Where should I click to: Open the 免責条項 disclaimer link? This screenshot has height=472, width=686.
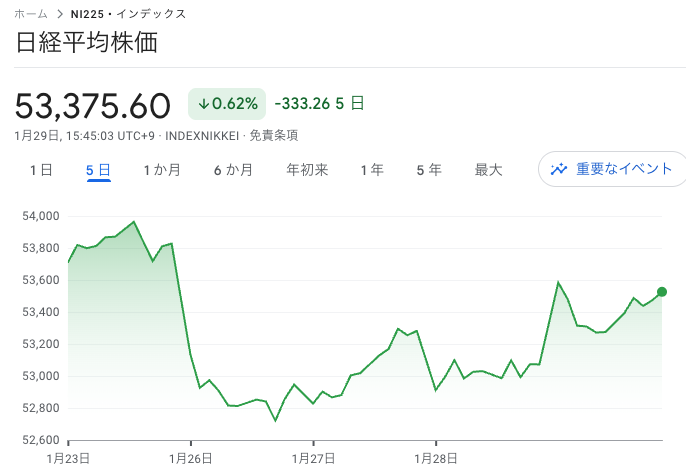coord(274,135)
